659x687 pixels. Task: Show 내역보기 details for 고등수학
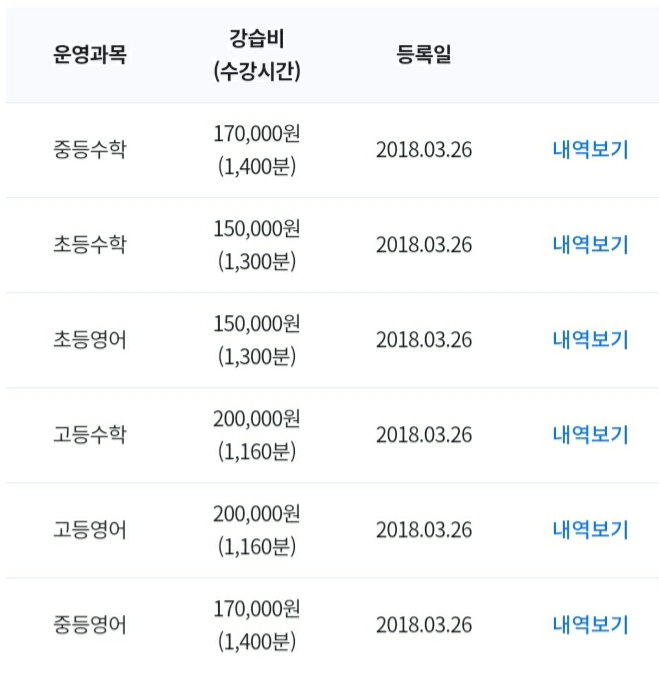point(590,435)
